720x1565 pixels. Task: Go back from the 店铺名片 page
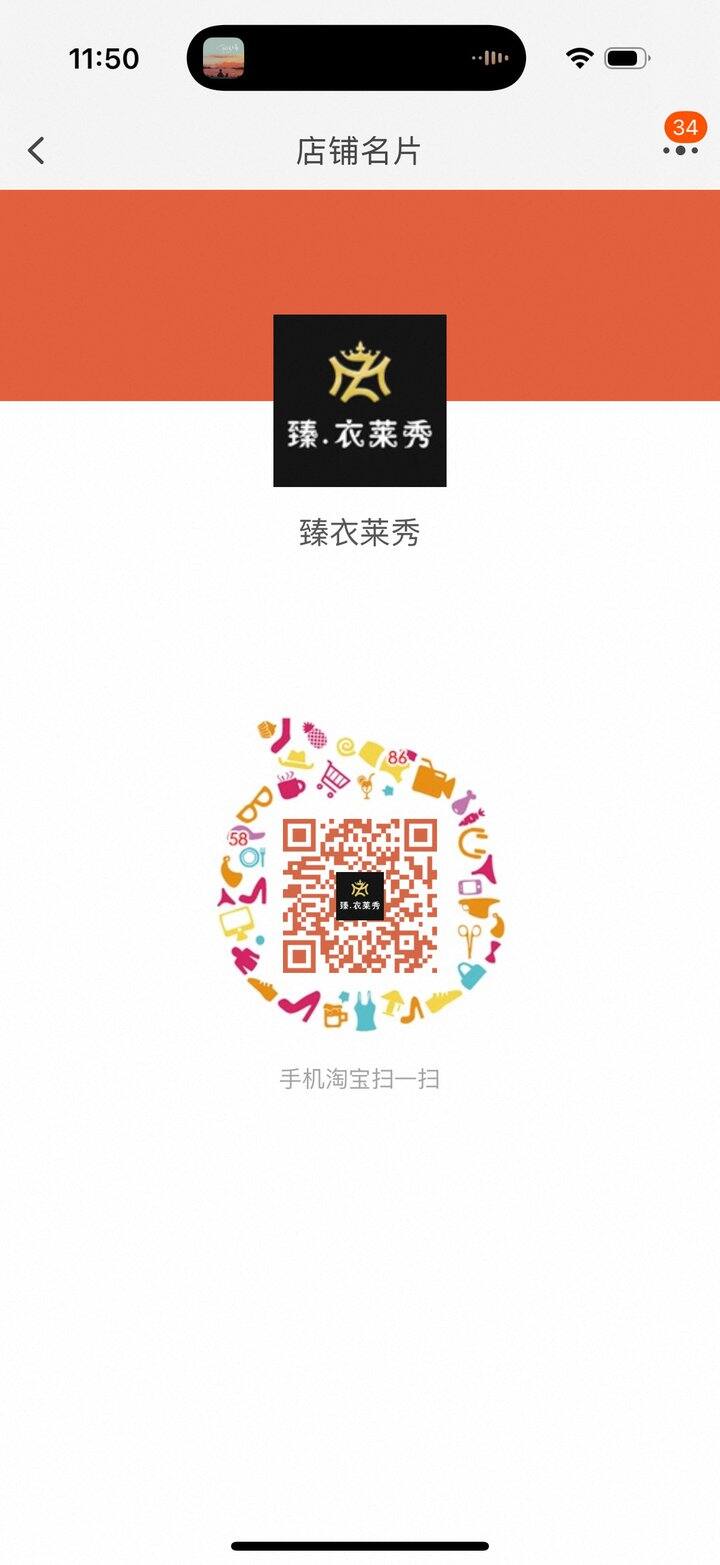(x=36, y=151)
